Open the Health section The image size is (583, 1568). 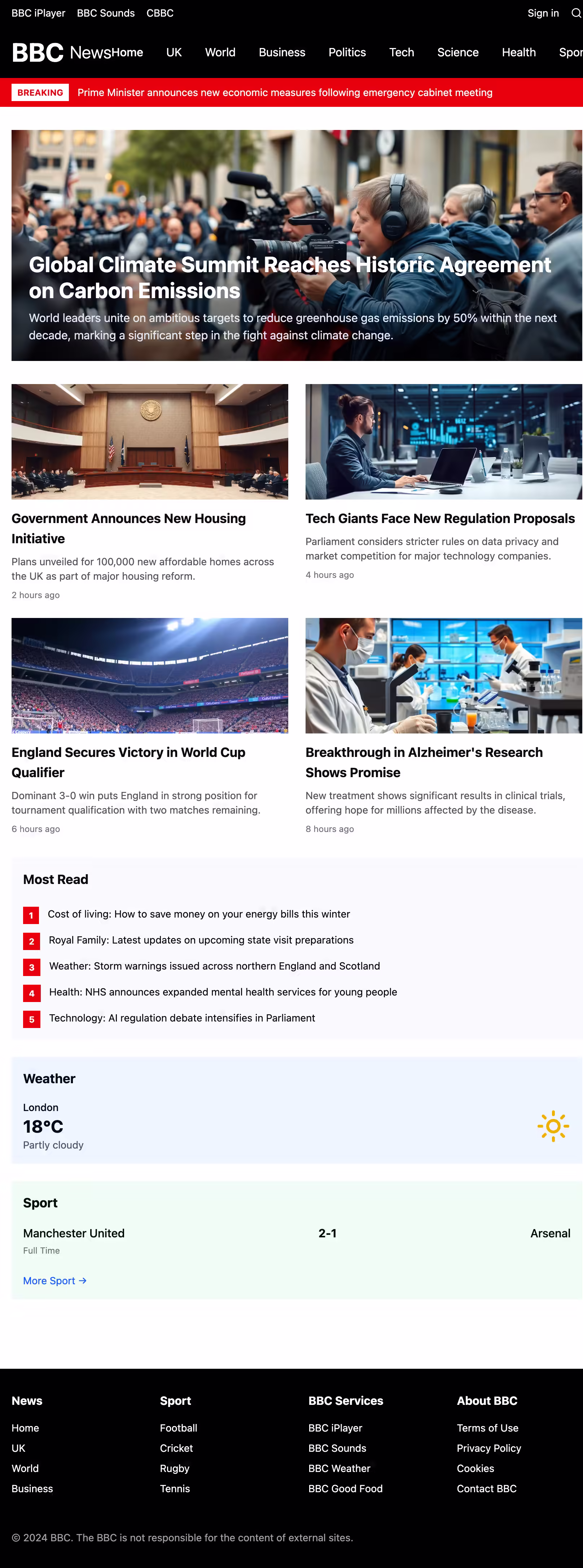pos(518,52)
